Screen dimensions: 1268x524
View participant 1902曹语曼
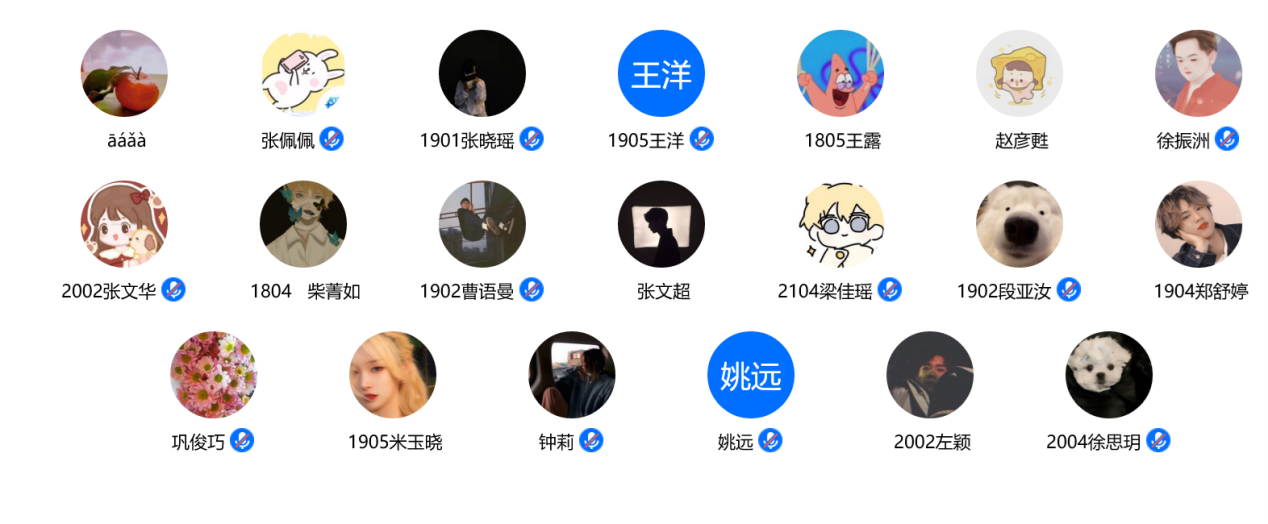coord(482,224)
